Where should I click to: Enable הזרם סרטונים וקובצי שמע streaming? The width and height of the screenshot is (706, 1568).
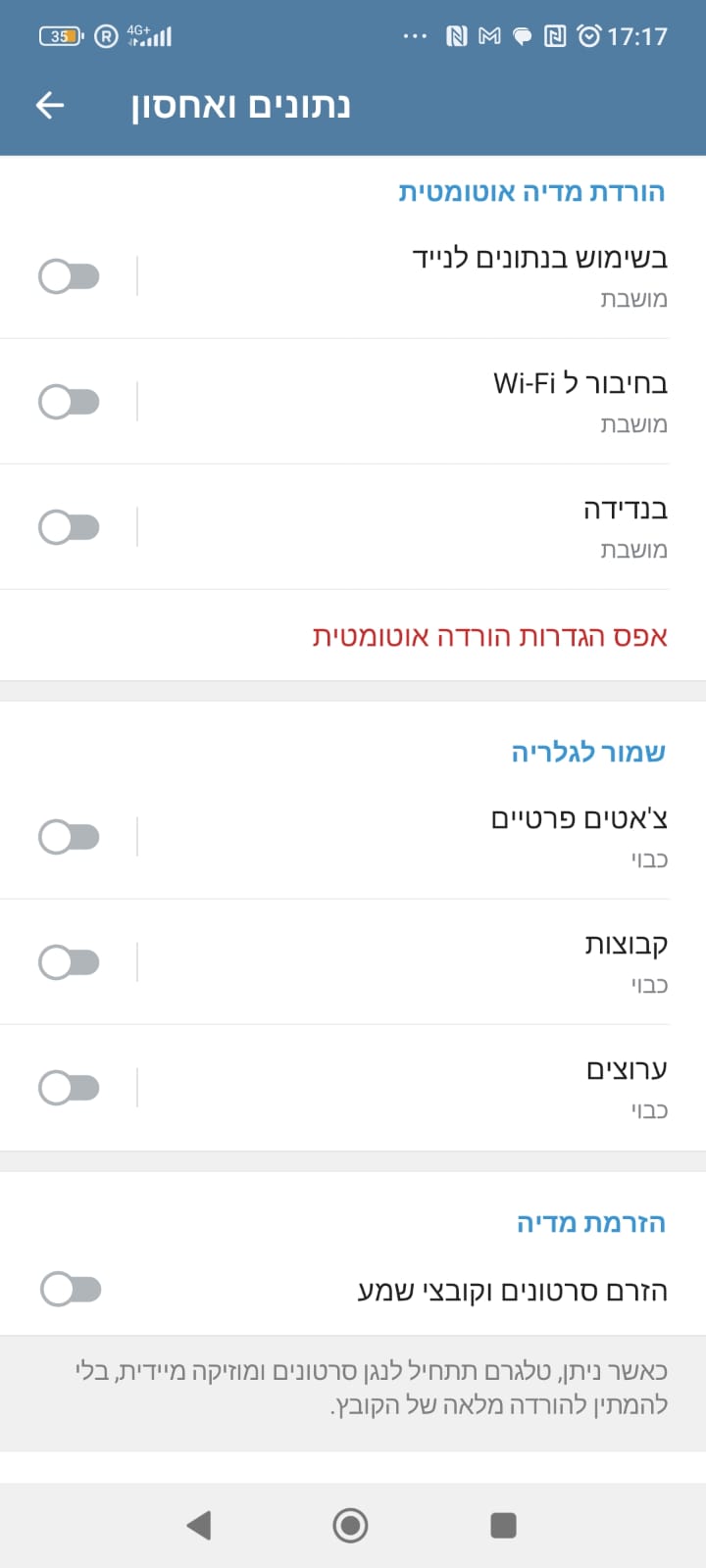pyautogui.click(x=71, y=1290)
